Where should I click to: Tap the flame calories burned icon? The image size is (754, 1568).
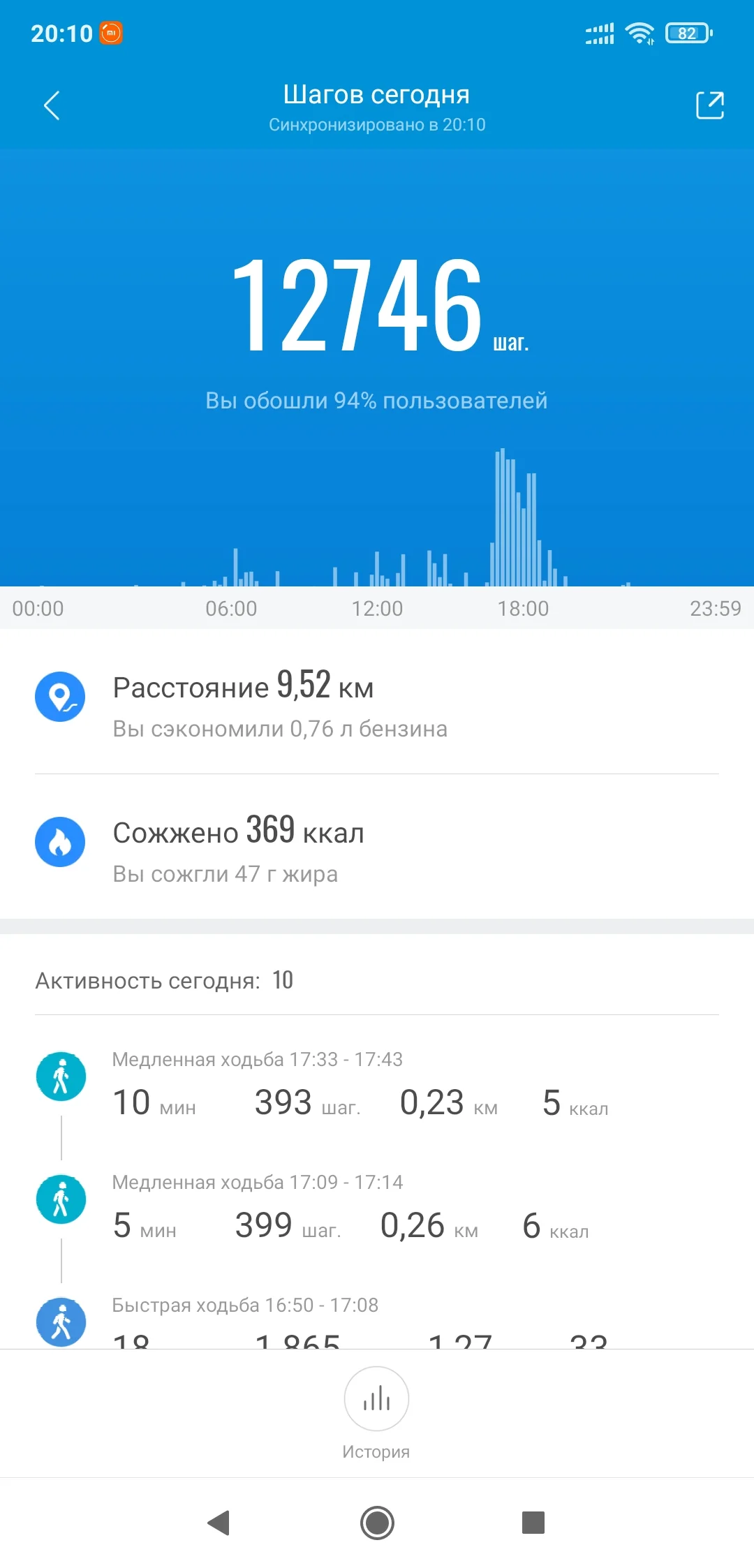tap(61, 842)
